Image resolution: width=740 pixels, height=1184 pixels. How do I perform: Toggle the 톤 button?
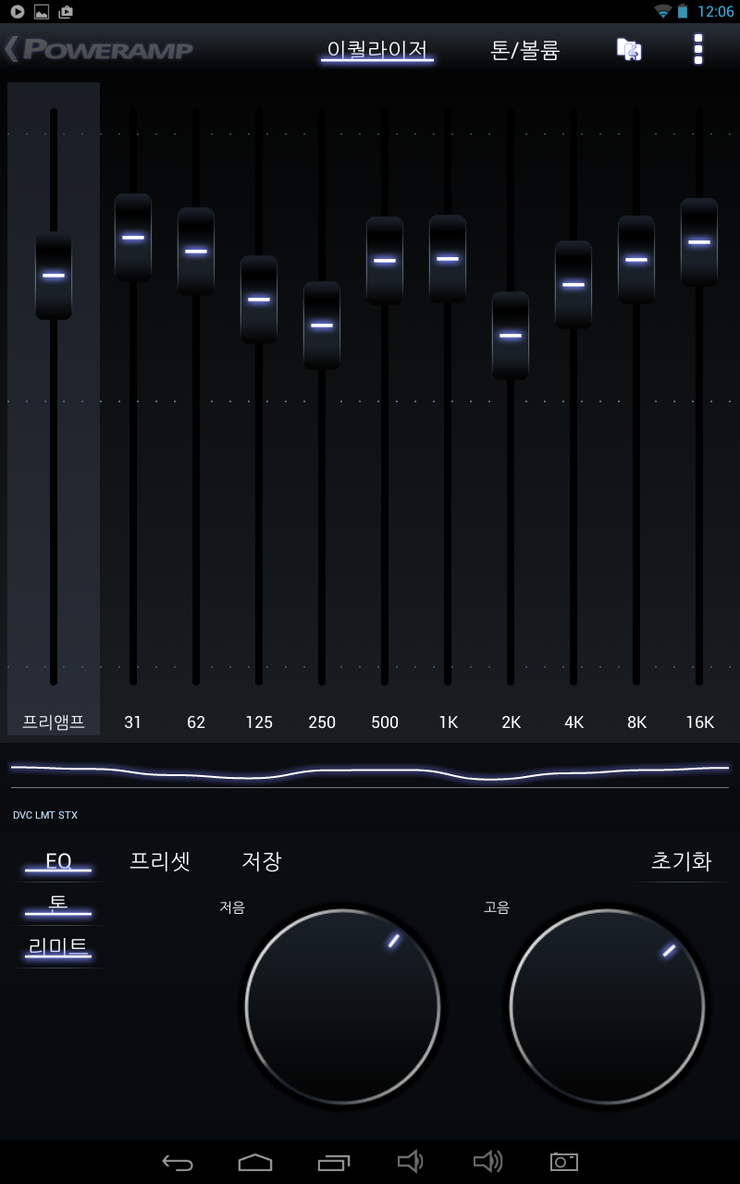[x=59, y=904]
